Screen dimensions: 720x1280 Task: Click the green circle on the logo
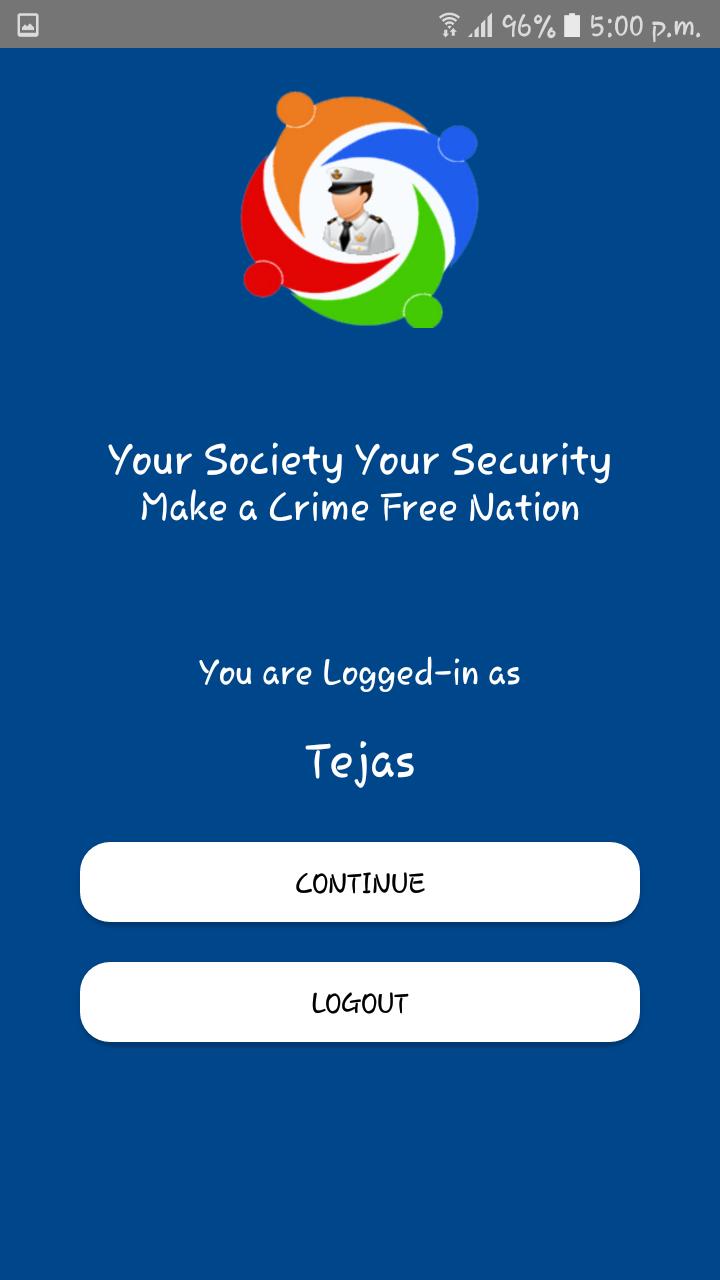click(420, 310)
